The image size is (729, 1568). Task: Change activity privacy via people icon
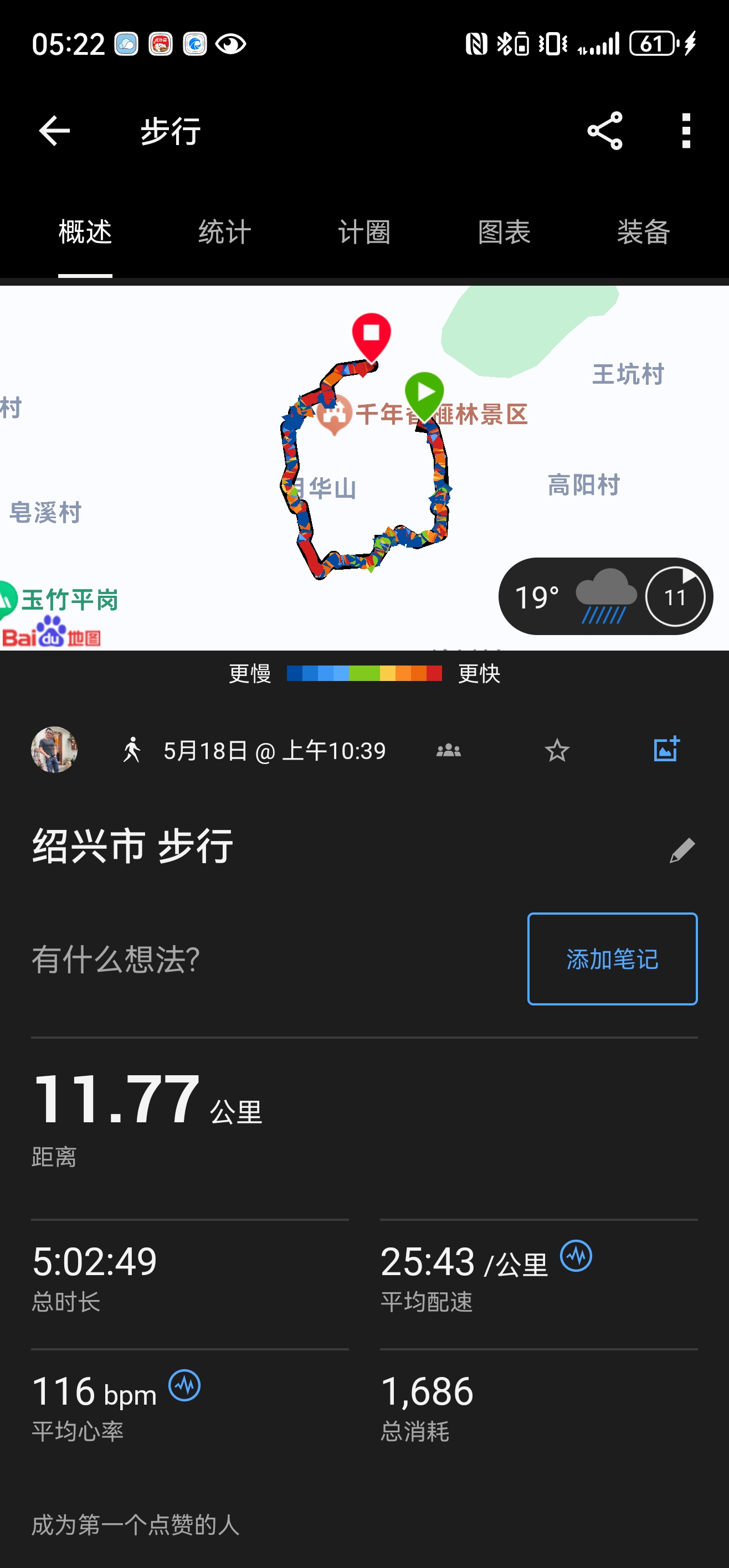pos(448,751)
